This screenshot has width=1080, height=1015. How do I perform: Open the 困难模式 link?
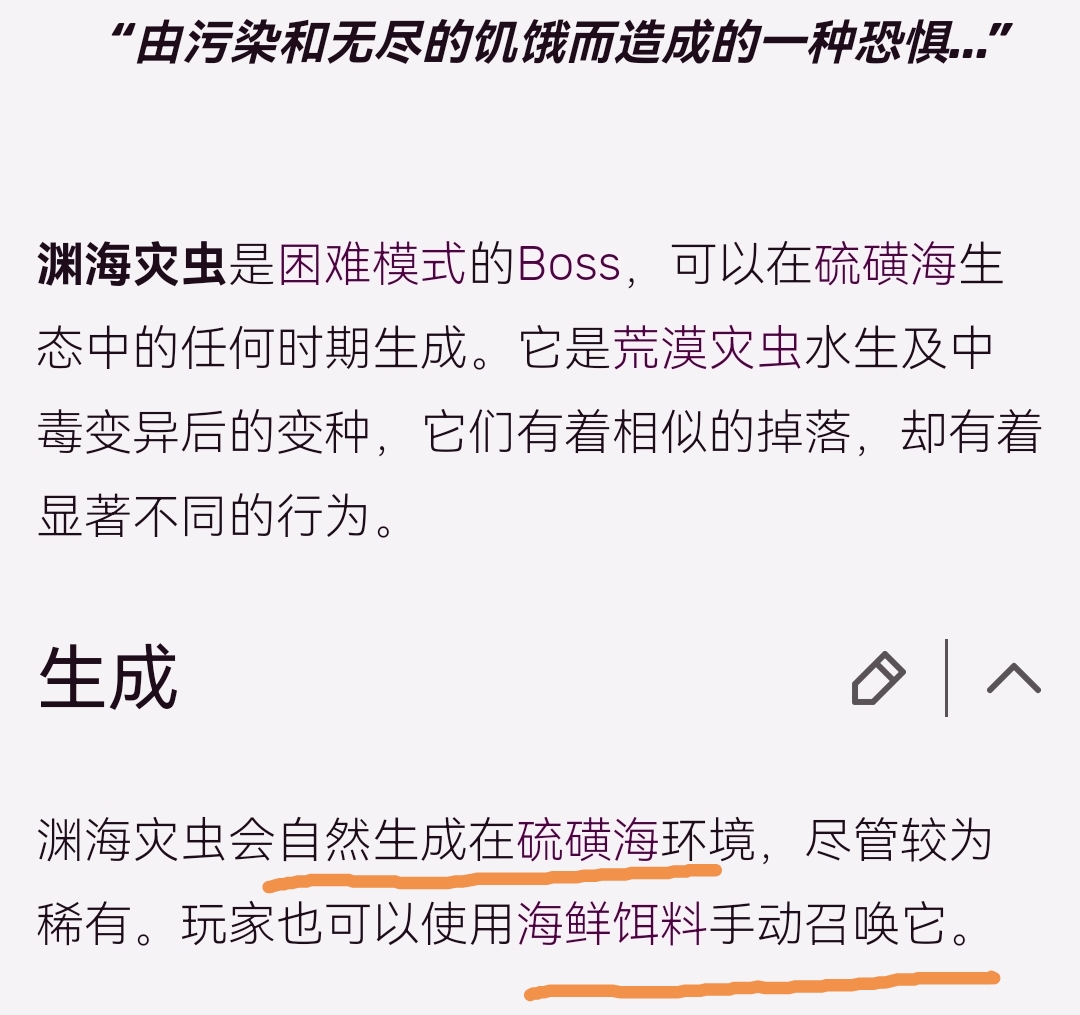372,266
